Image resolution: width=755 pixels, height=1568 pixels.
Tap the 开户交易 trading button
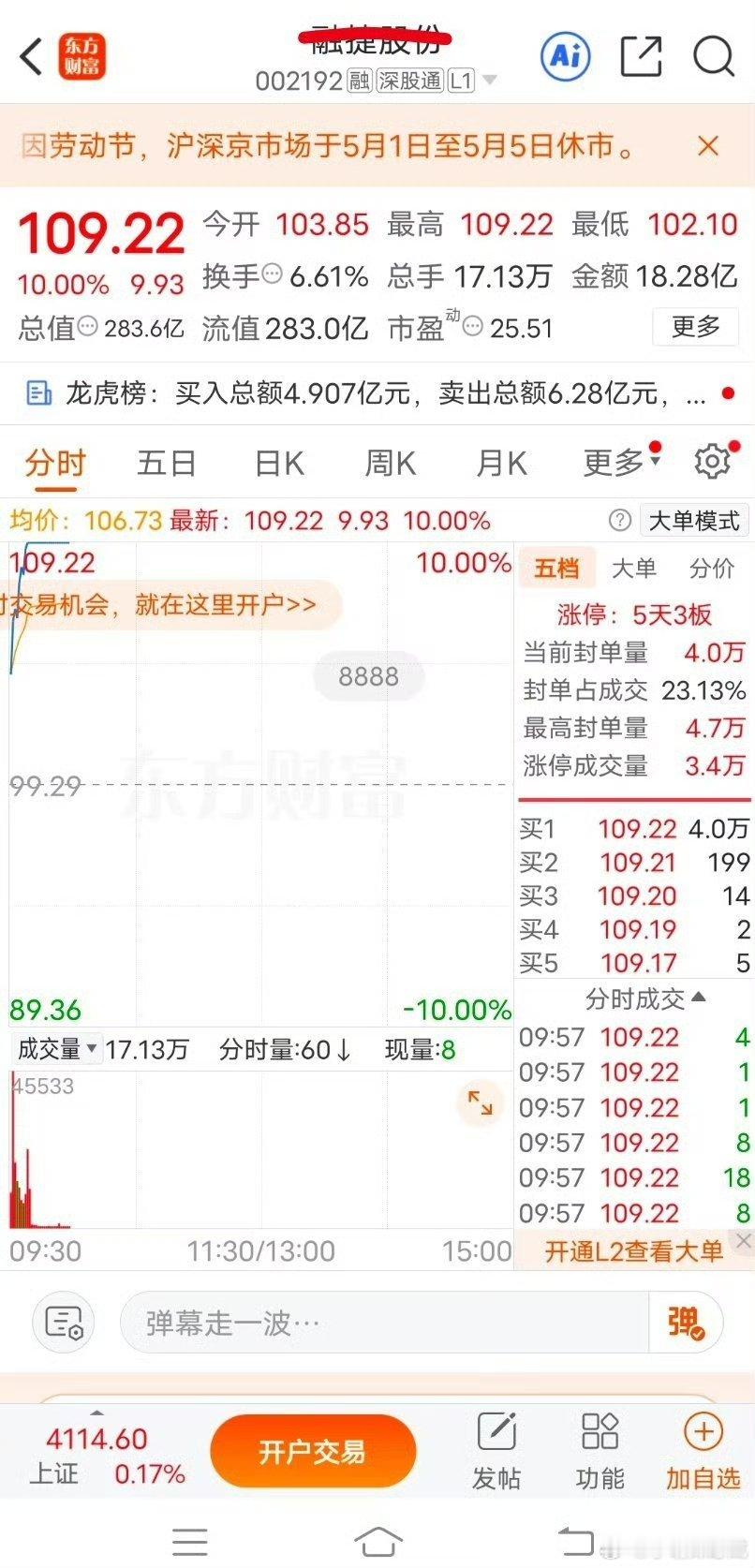coord(313,1449)
